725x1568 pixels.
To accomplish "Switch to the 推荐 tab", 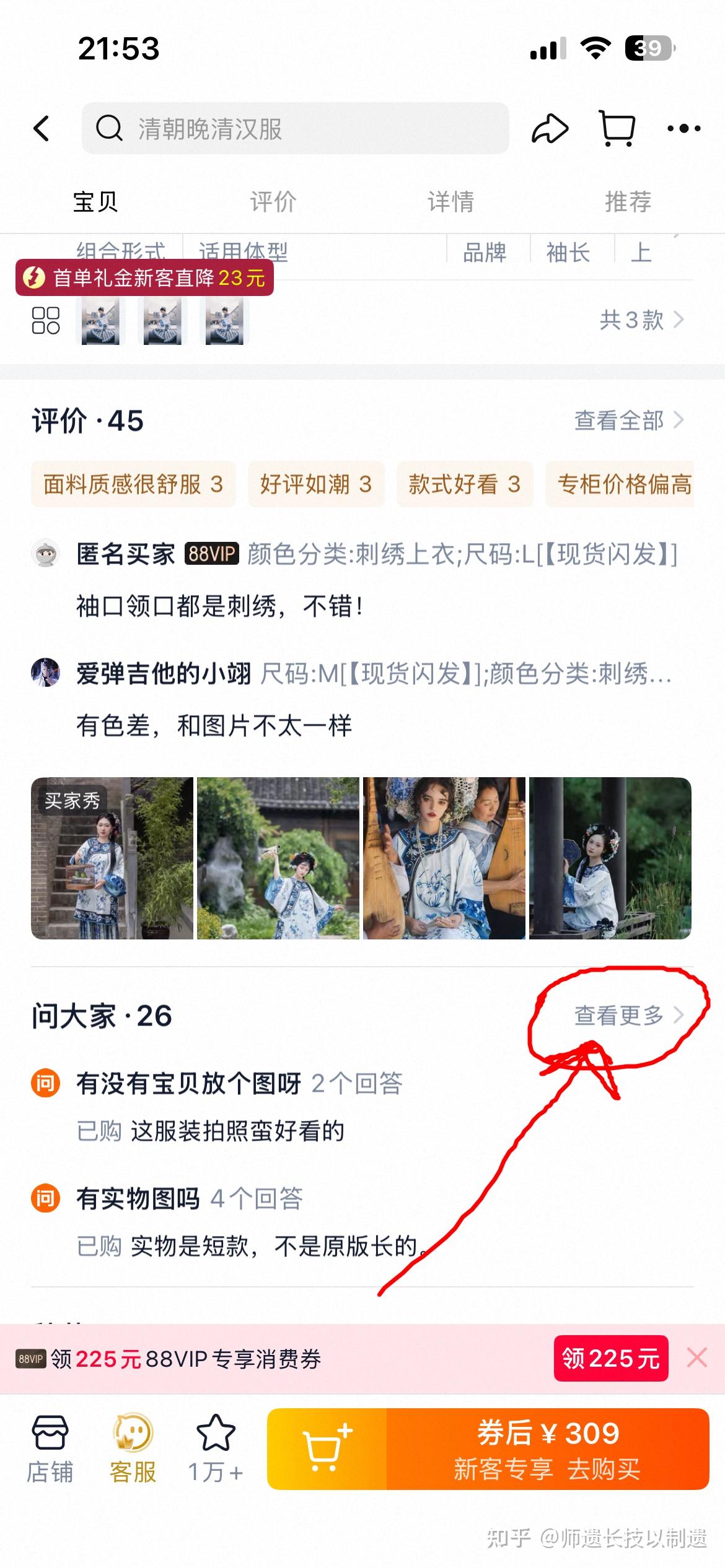I will (628, 202).
